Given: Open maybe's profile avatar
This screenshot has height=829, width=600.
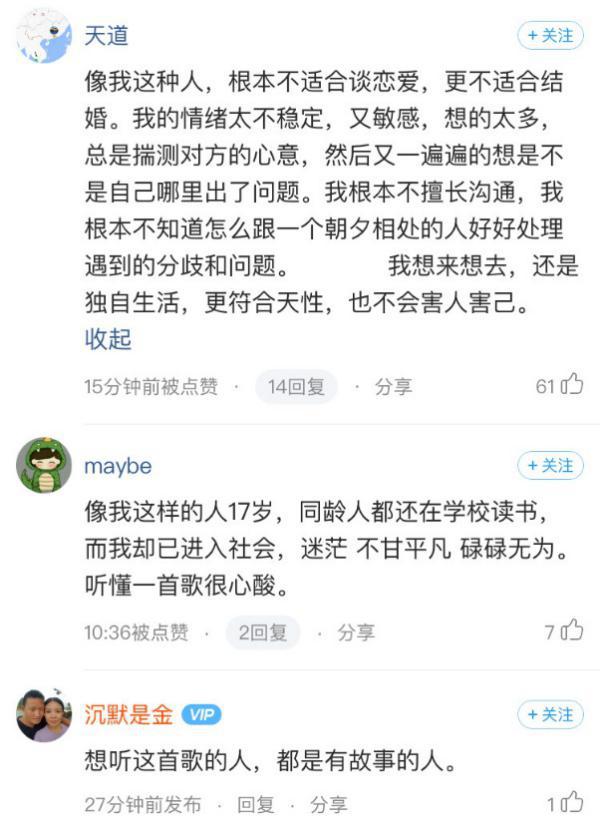Looking at the screenshot, I should tap(44, 466).
